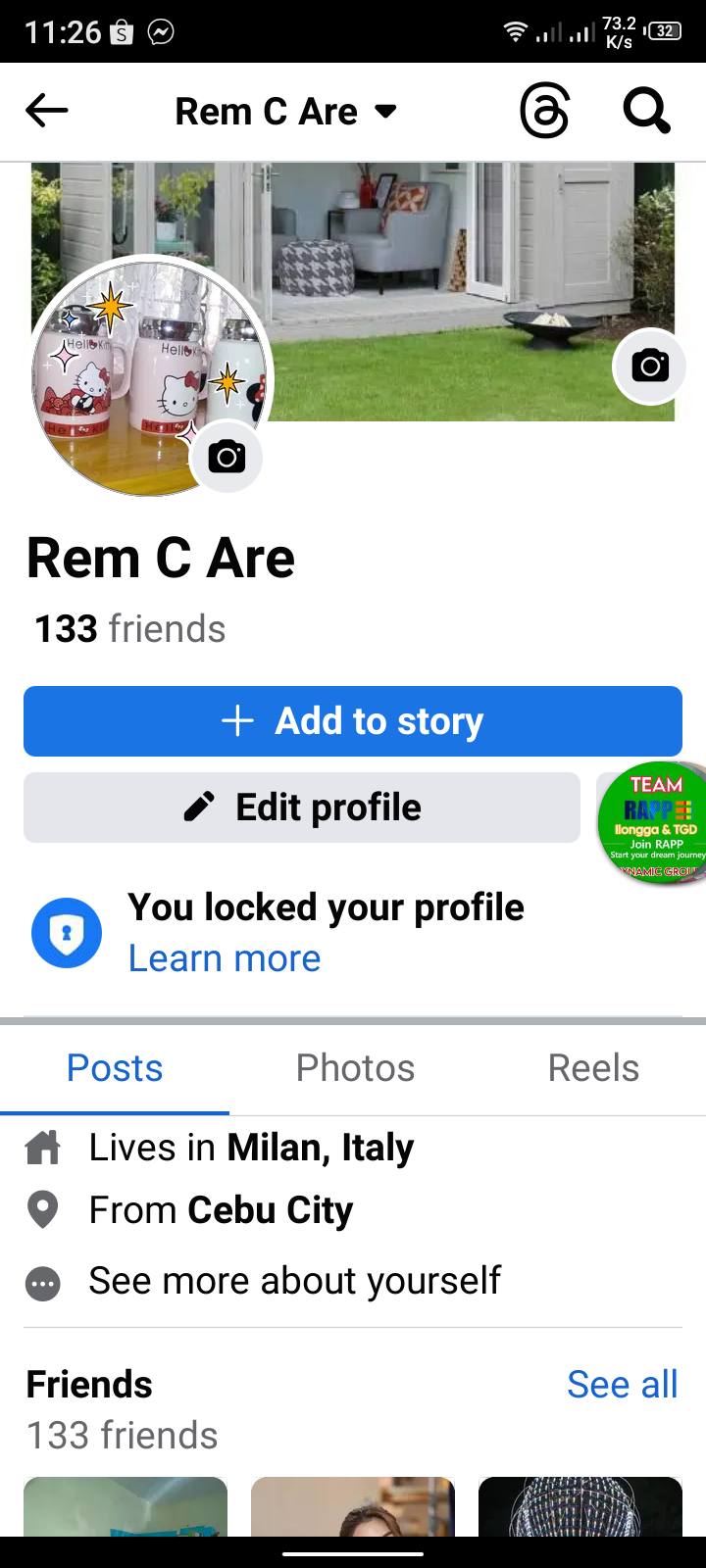The height and width of the screenshot is (1568, 706).
Task: Update profile picture via its camera icon
Action: [227, 458]
